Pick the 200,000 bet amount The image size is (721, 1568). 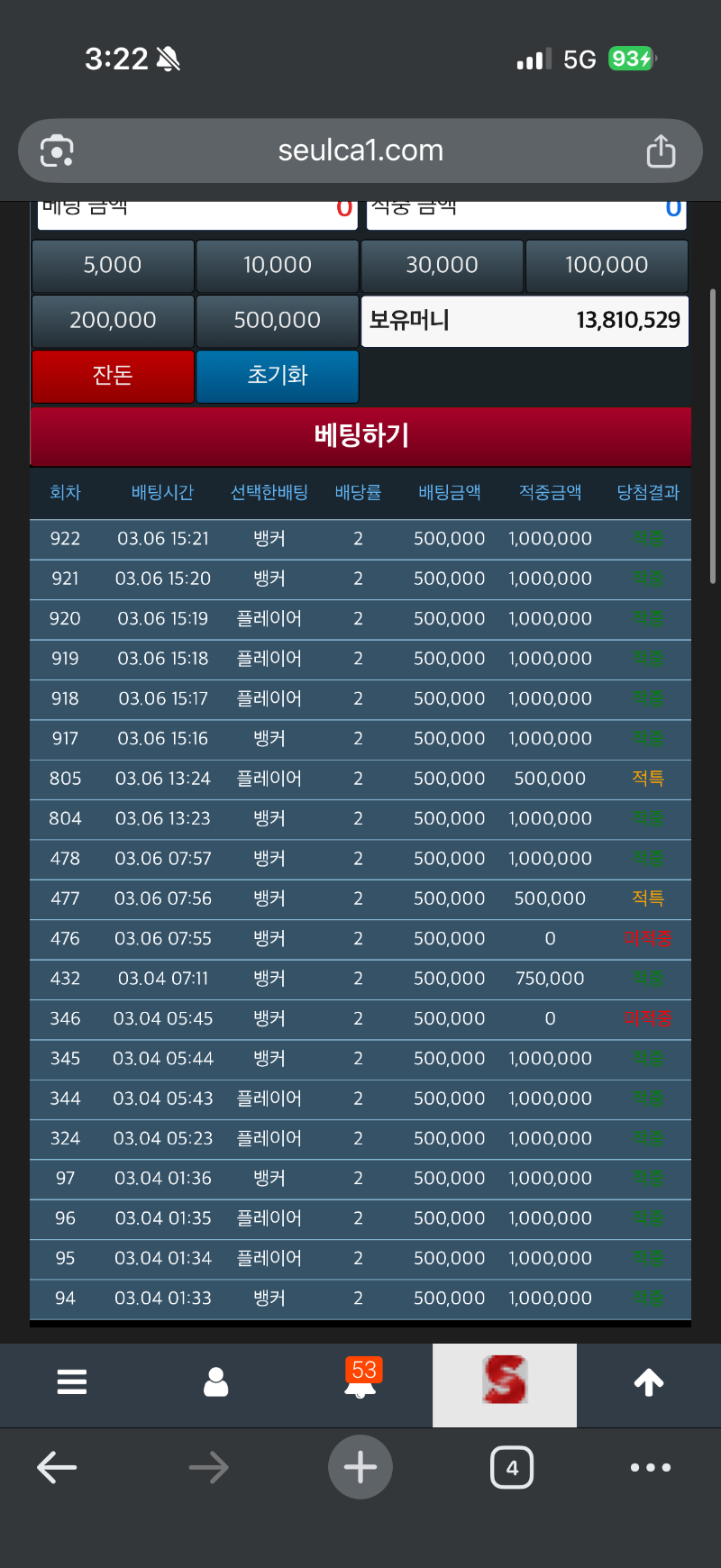click(x=113, y=320)
